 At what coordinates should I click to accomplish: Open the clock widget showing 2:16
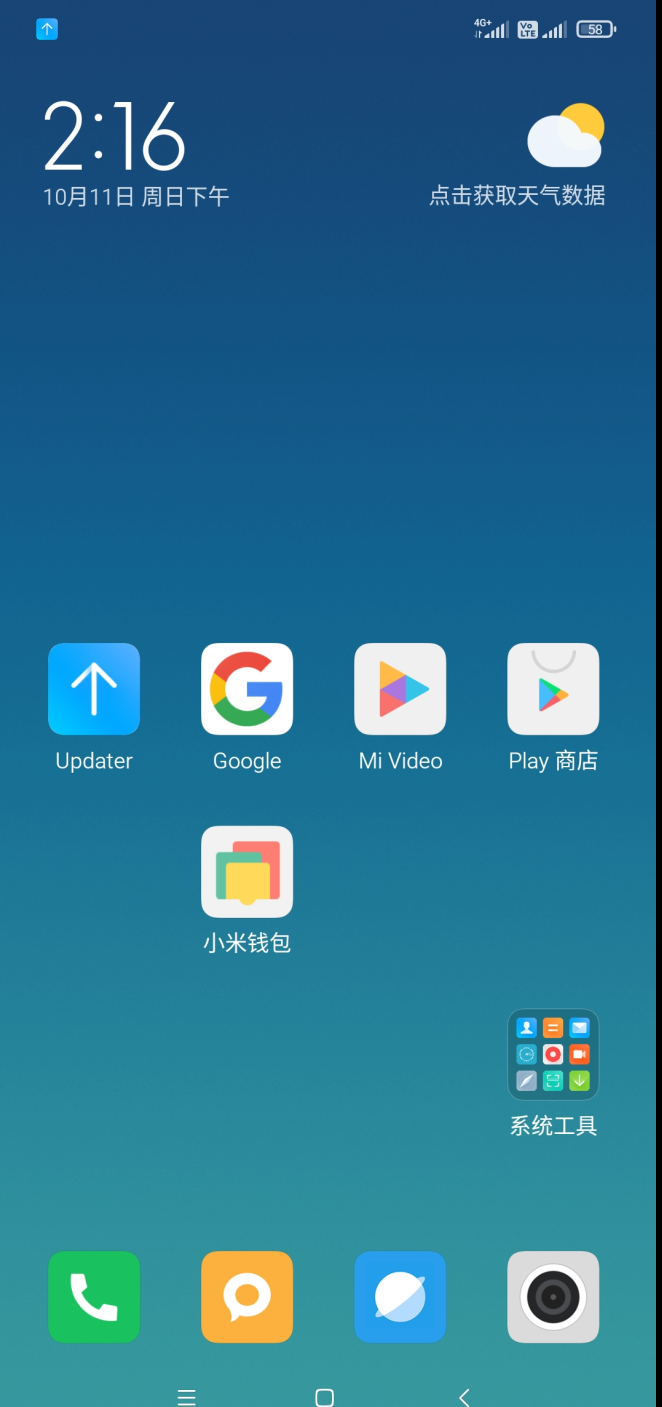point(115,137)
